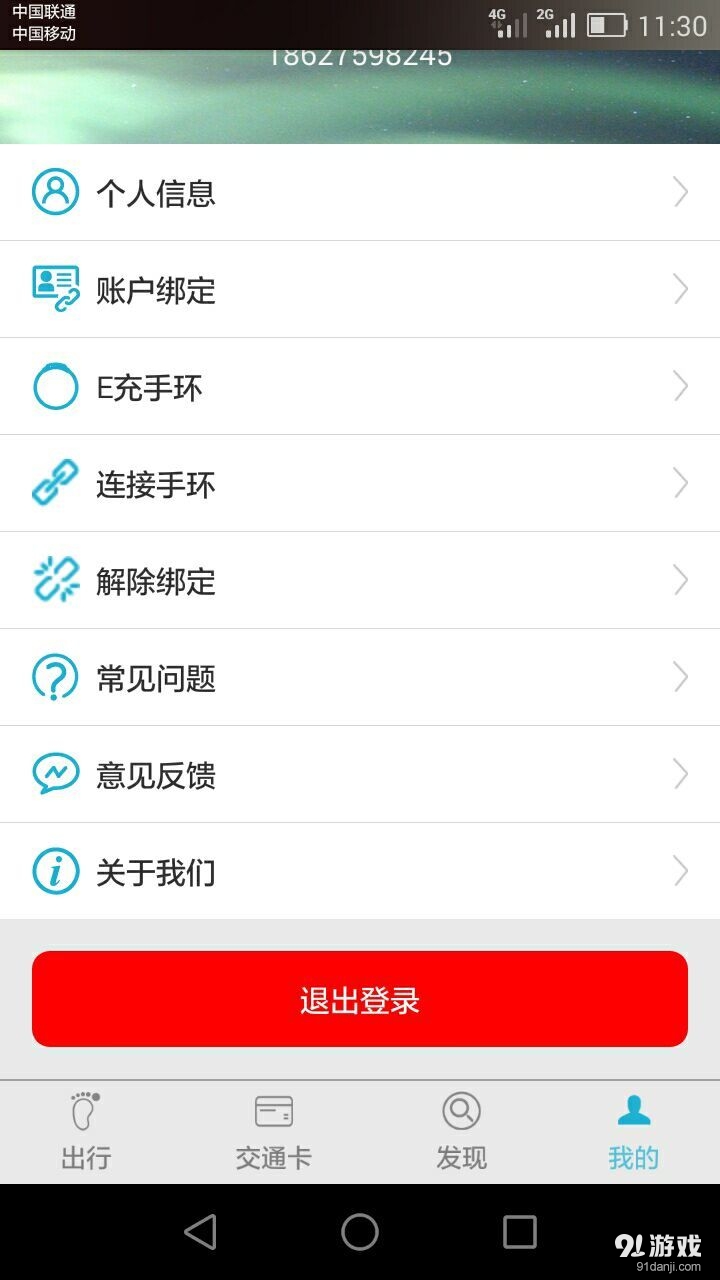
Task: Click the unbind (解除绑定) broken link icon
Action: (x=55, y=580)
